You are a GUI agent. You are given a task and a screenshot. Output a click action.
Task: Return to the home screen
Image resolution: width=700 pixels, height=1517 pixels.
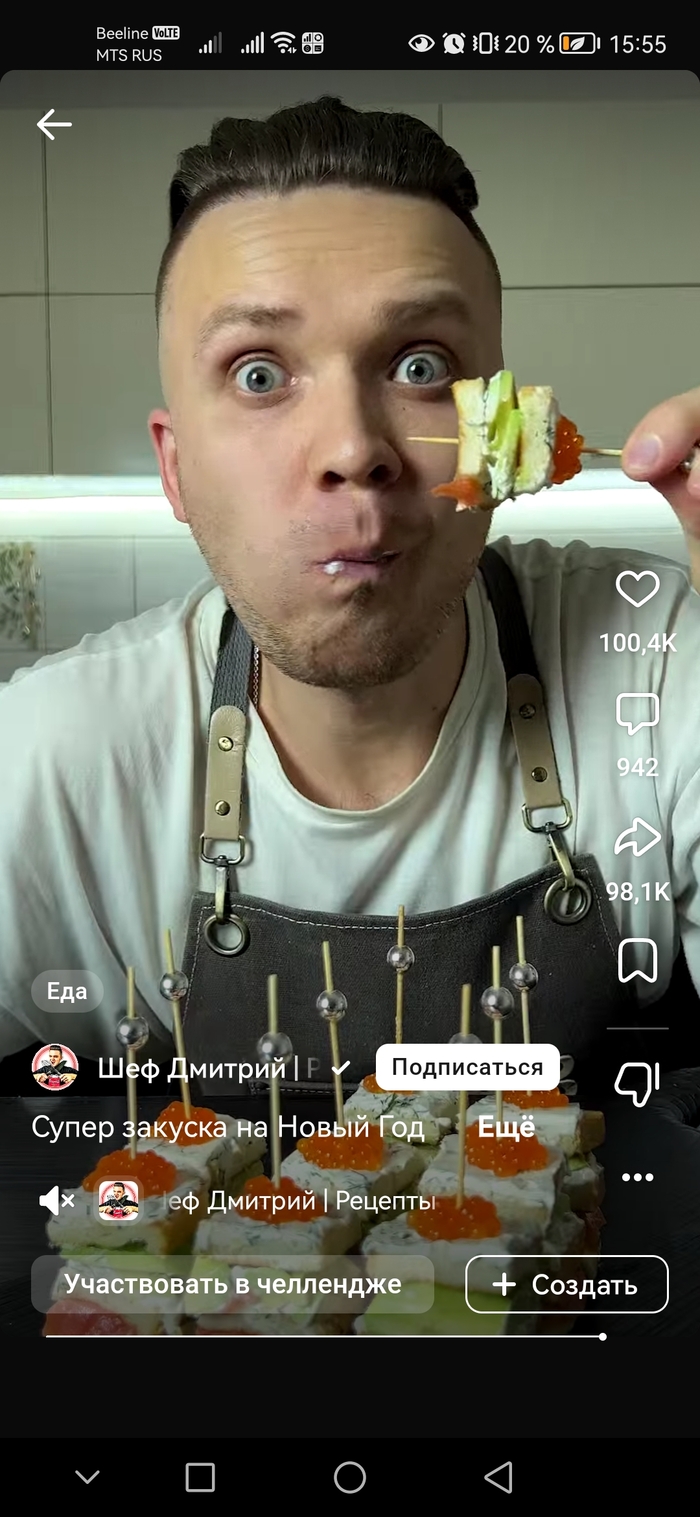350,1477
